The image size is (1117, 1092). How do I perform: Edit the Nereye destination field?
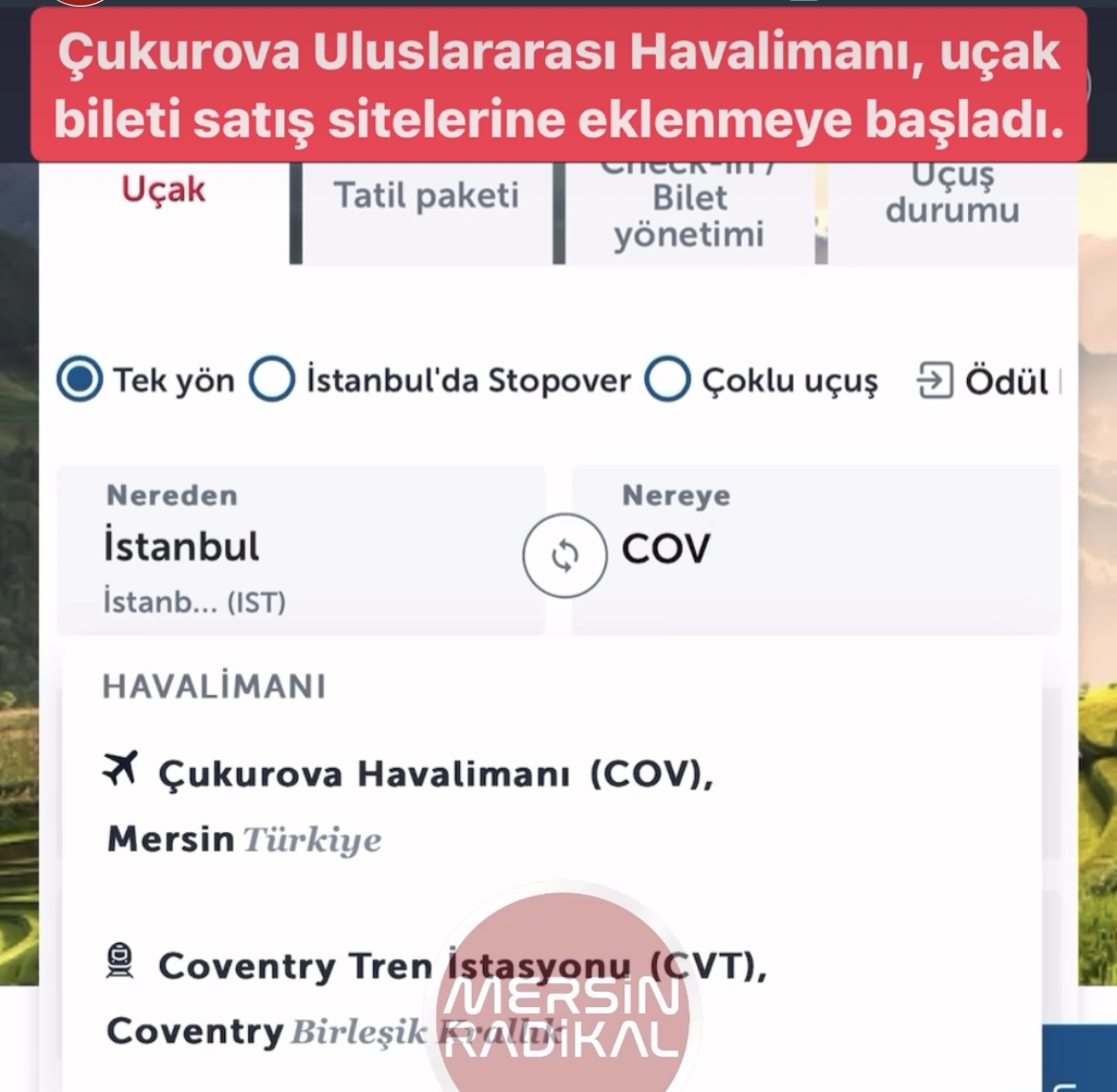[x=831, y=549]
